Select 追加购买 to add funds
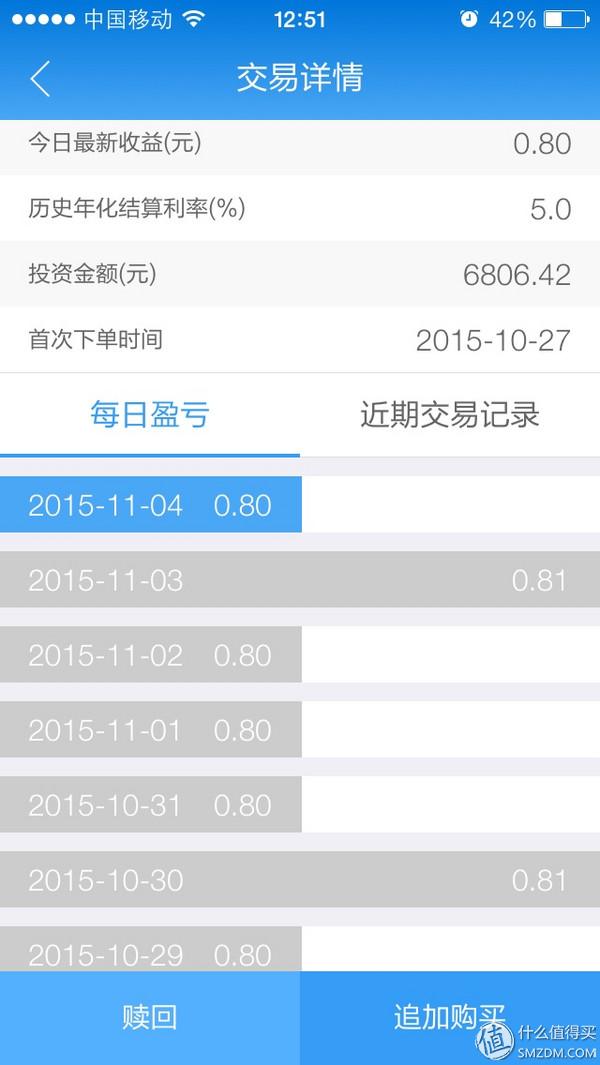 coord(450,1017)
